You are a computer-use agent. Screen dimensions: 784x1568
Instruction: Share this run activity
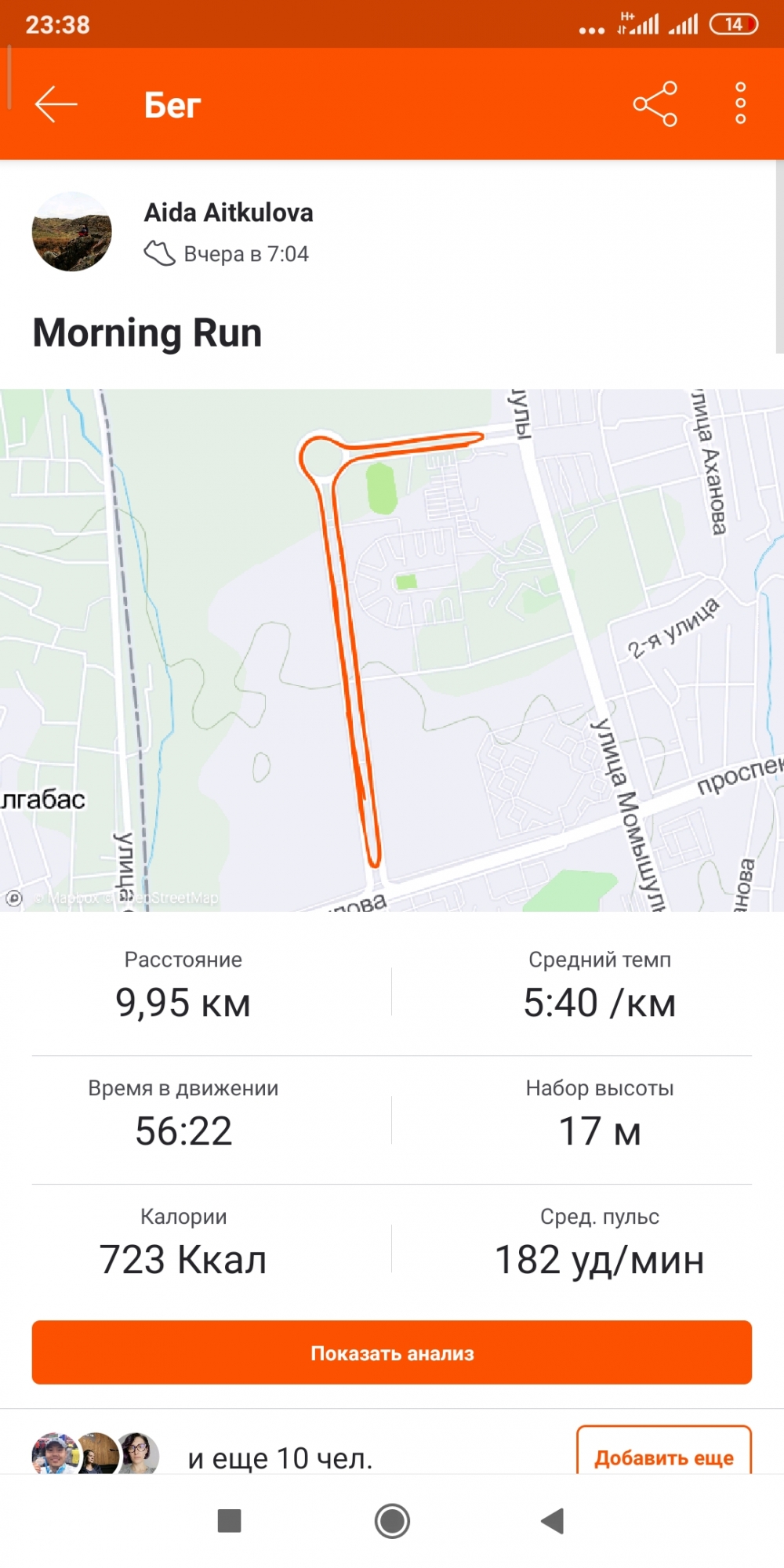click(x=655, y=103)
